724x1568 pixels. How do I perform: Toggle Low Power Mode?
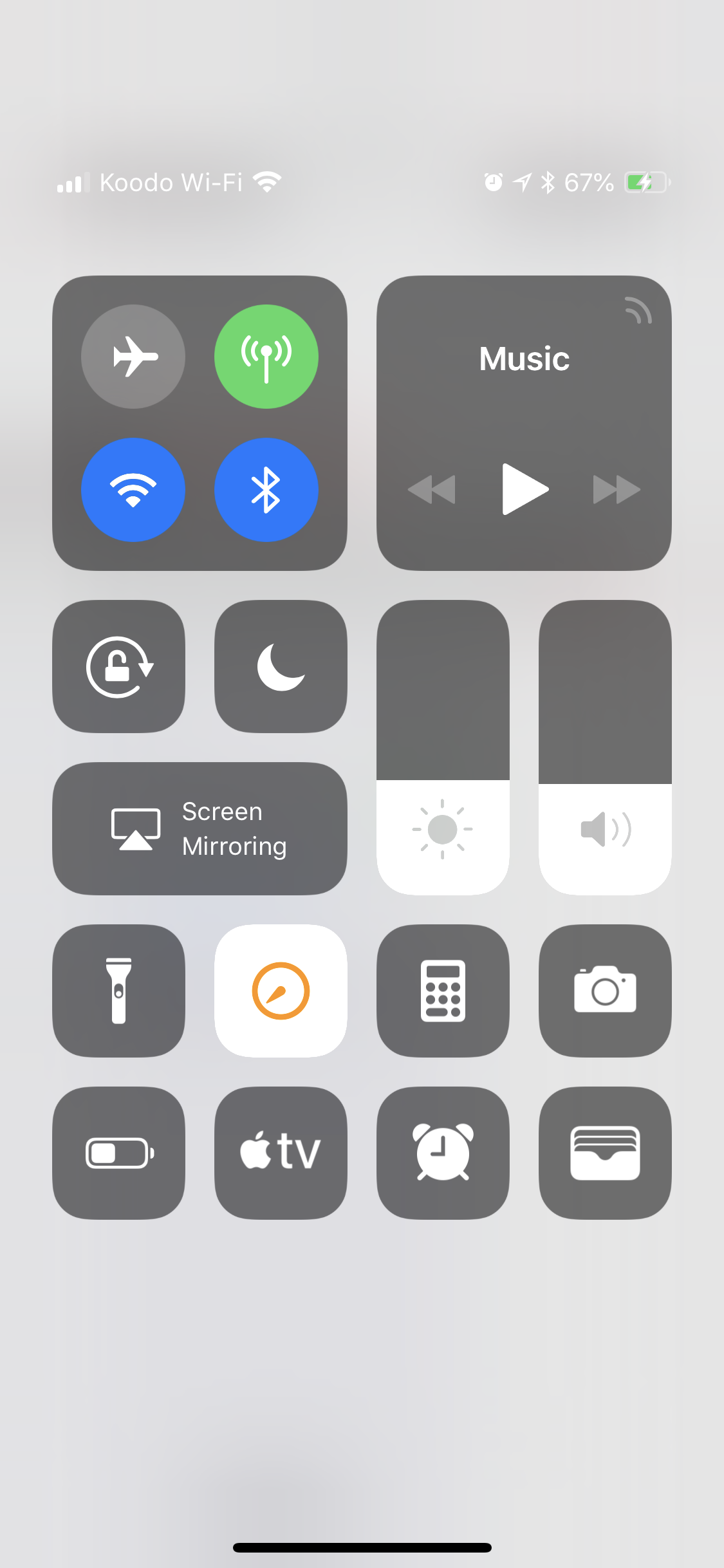(x=119, y=1153)
